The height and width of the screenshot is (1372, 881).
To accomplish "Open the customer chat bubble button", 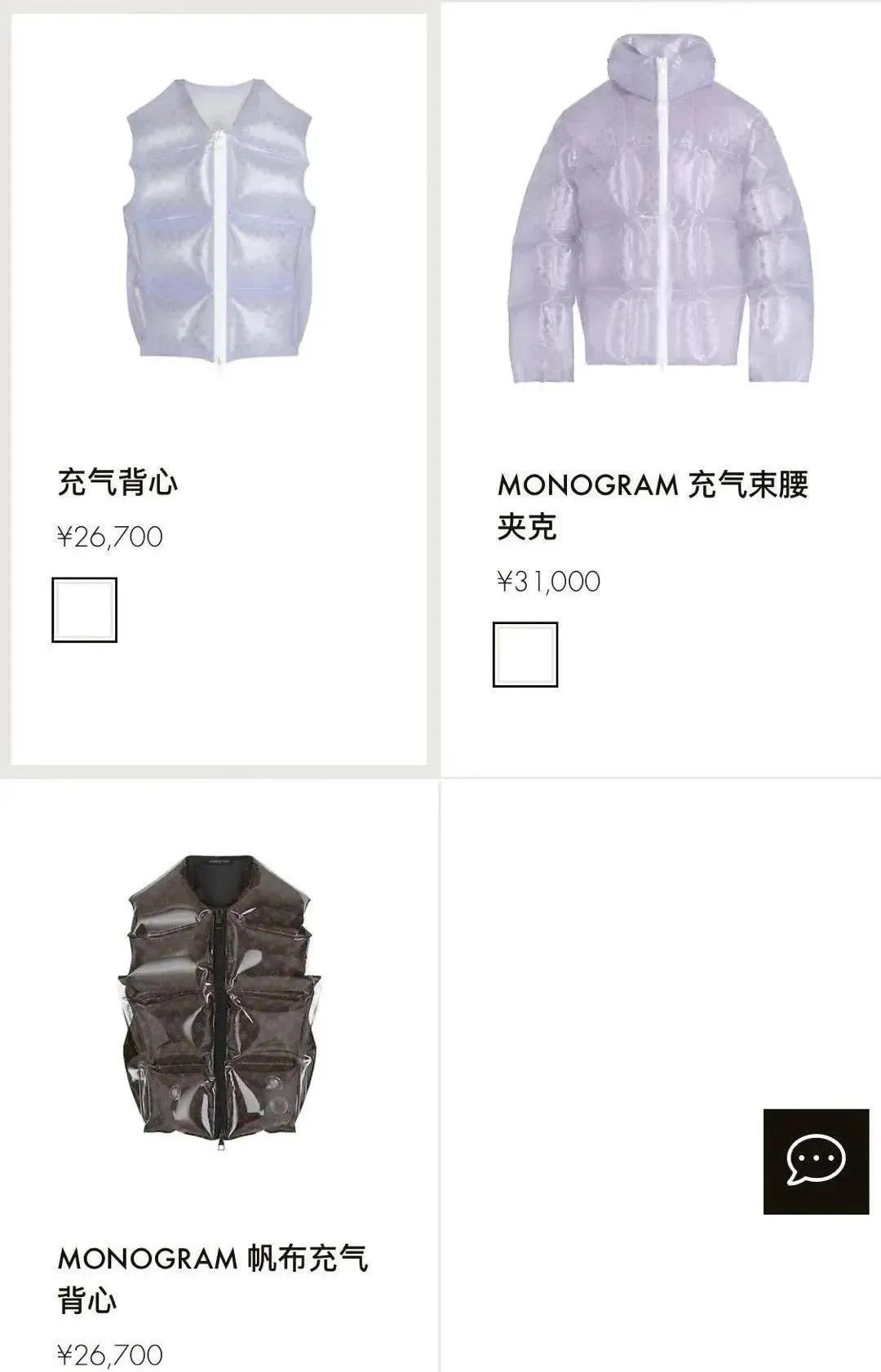I will tap(816, 1161).
